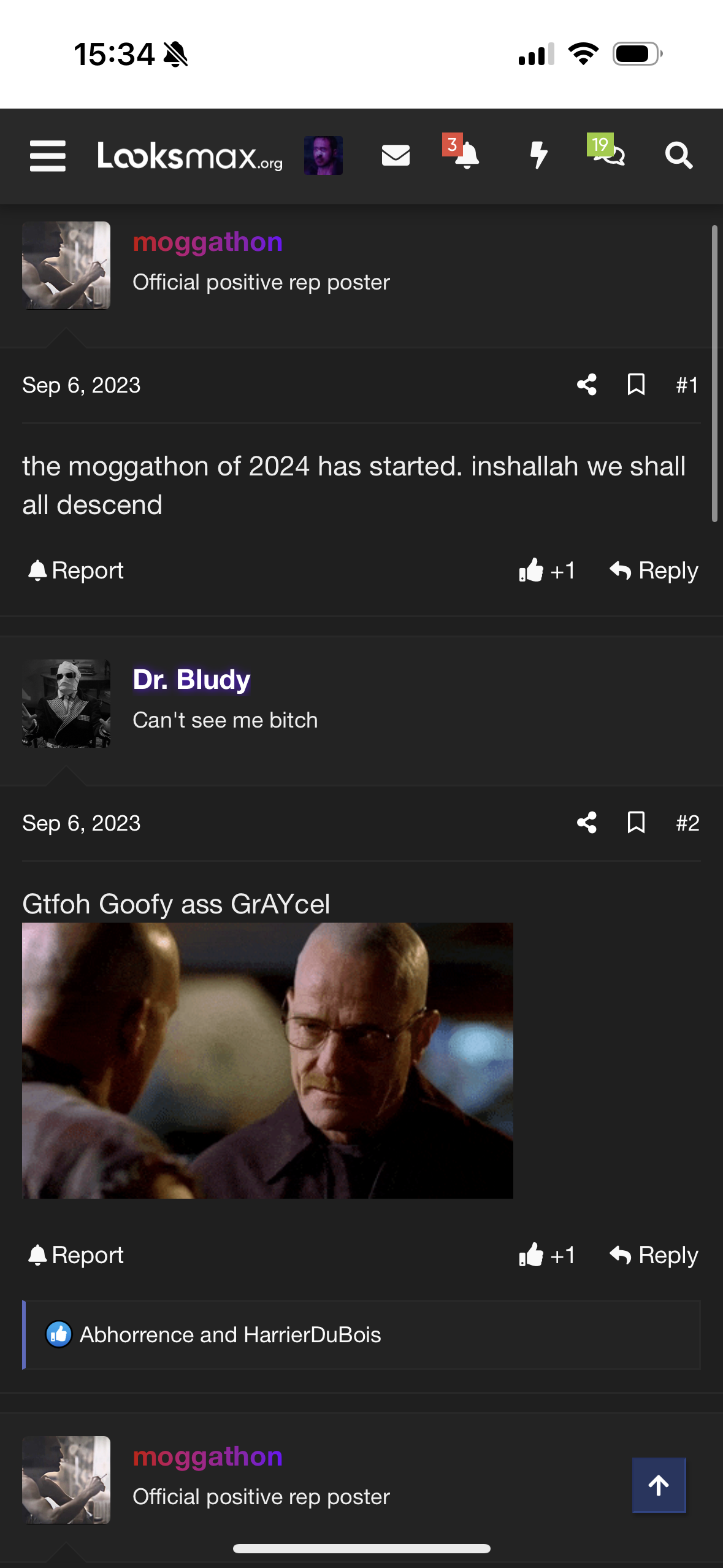Open the search magnifier
The image size is (723, 1568).
pos(679,156)
